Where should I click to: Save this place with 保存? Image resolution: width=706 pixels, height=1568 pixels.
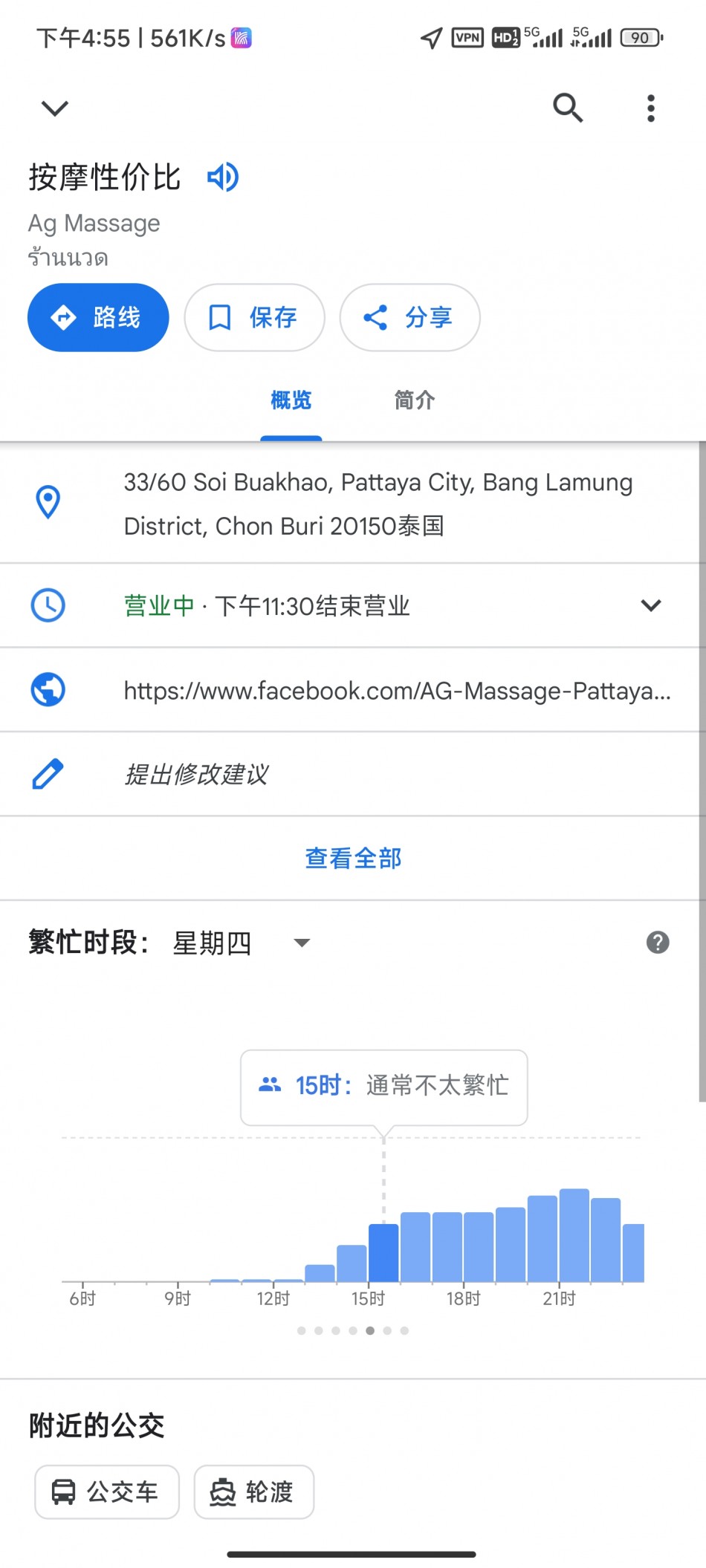(x=254, y=318)
